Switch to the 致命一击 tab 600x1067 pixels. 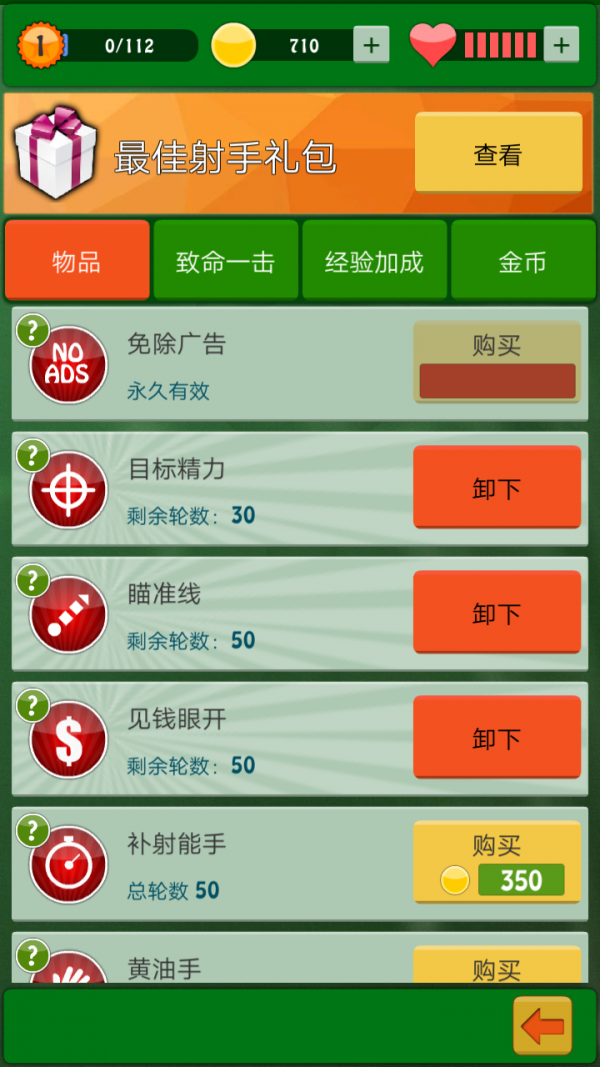(x=226, y=260)
